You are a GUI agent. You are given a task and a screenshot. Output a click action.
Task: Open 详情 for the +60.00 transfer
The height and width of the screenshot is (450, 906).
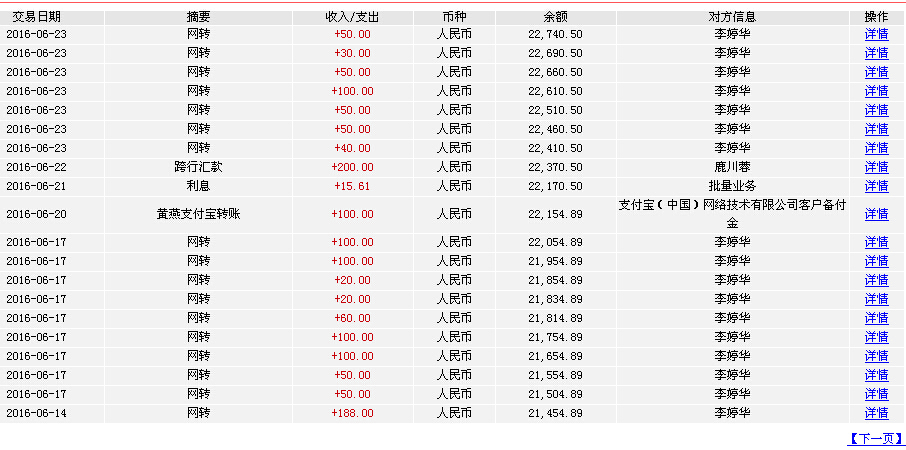tap(876, 318)
